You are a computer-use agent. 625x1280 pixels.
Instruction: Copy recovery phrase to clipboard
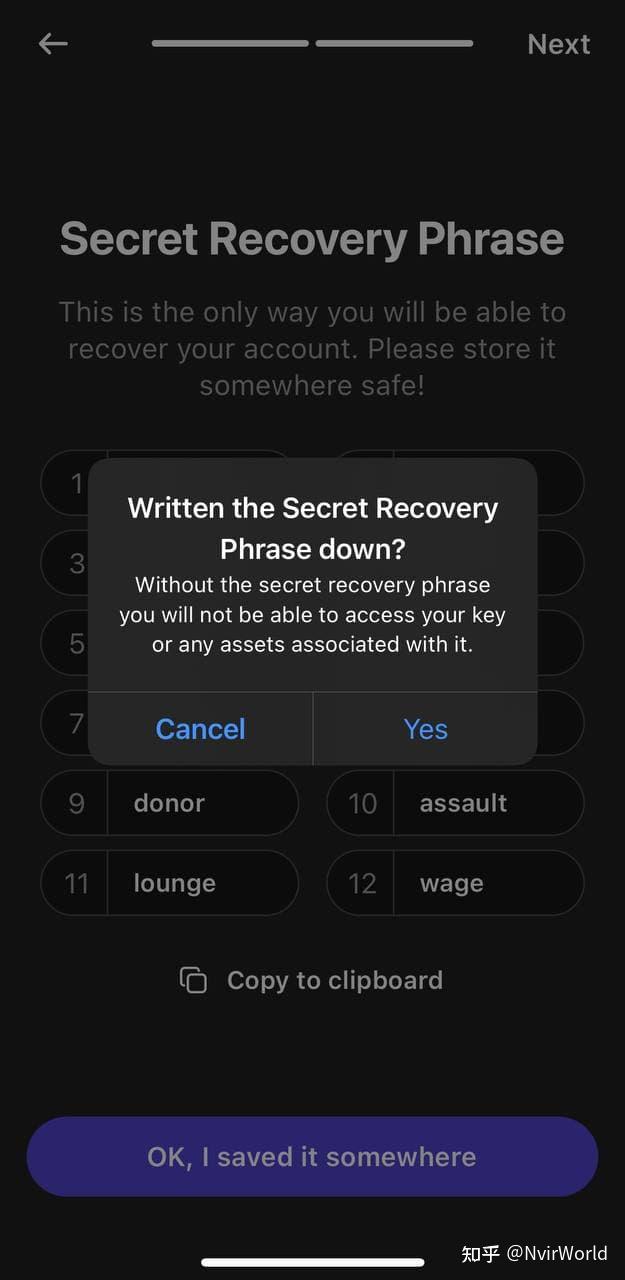click(311, 980)
